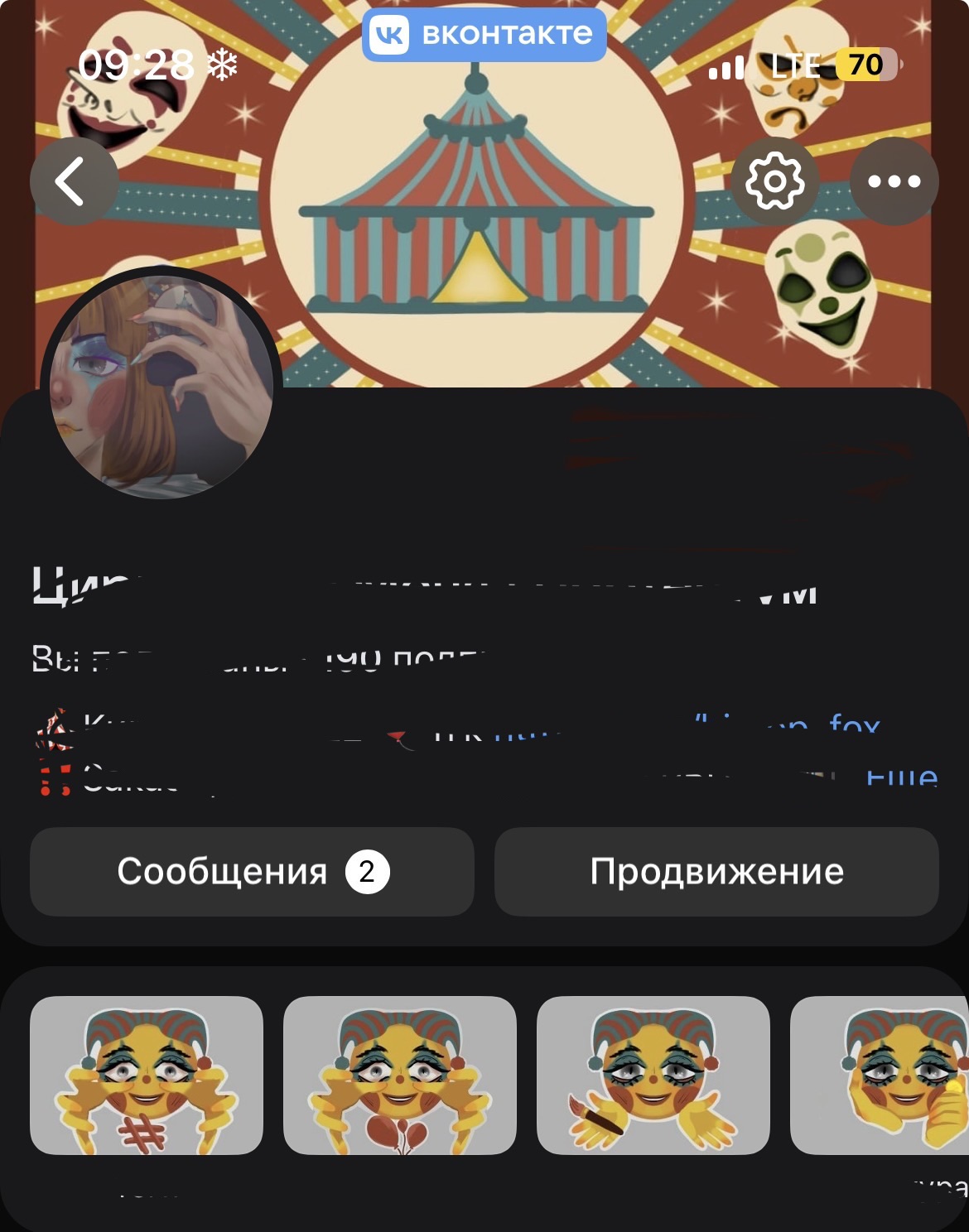Tap the VK ВКонтакте badge at top
Screen dimensions: 969x1232
click(x=483, y=34)
